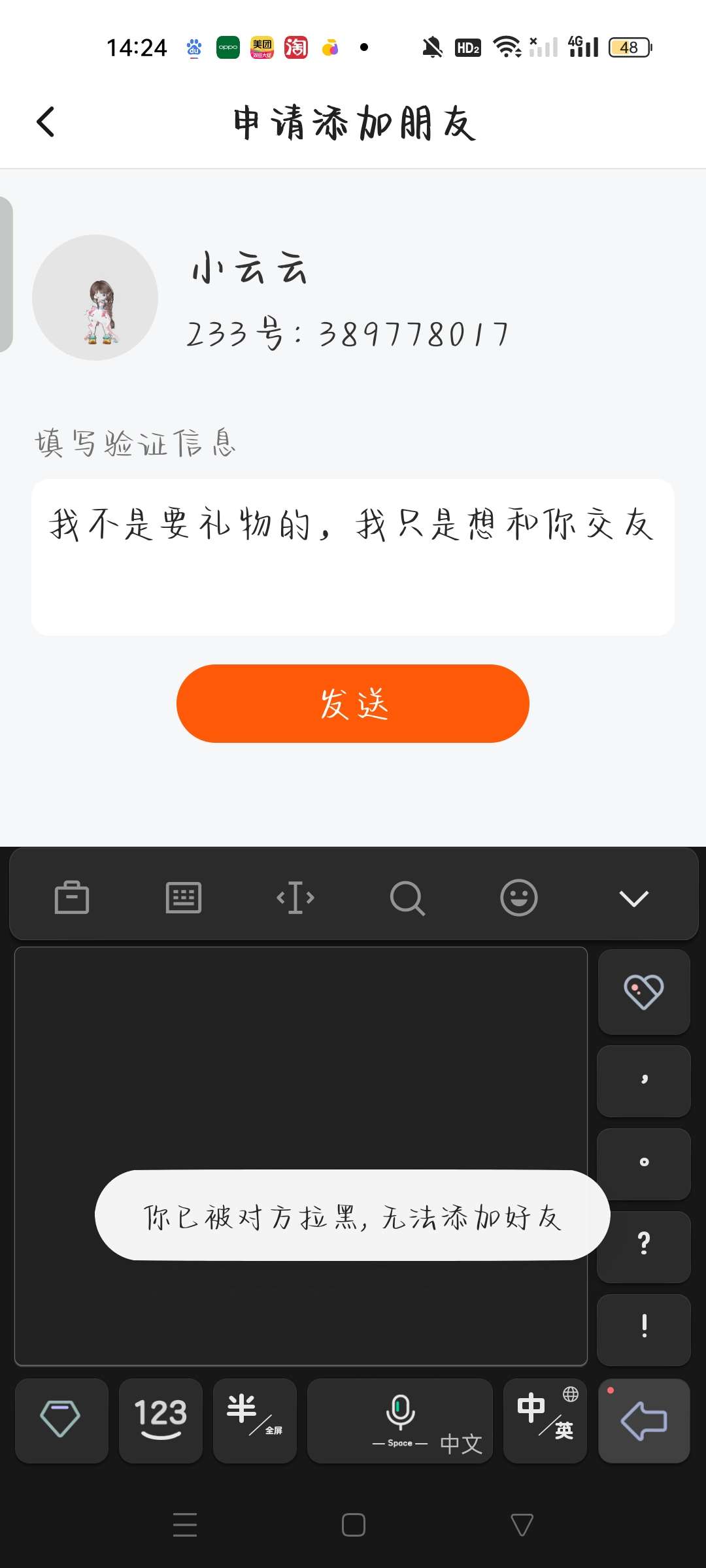Switch between Chinese and English input
706x1568 pixels.
point(545,1421)
